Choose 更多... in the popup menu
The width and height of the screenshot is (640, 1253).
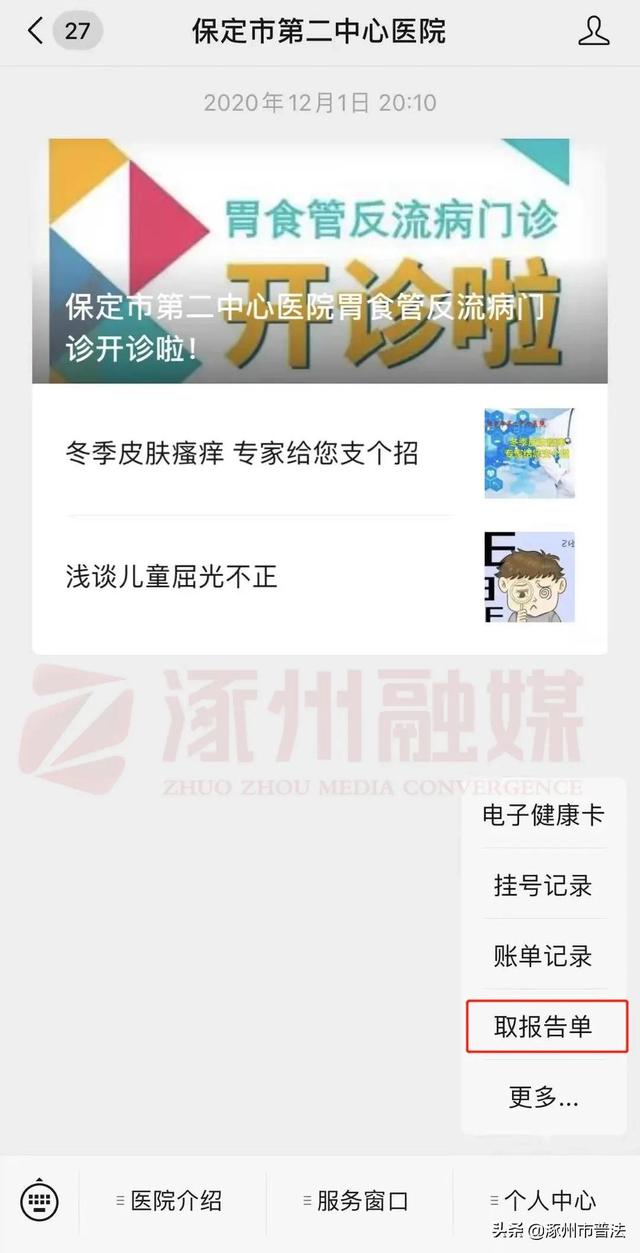[x=543, y=1097]
